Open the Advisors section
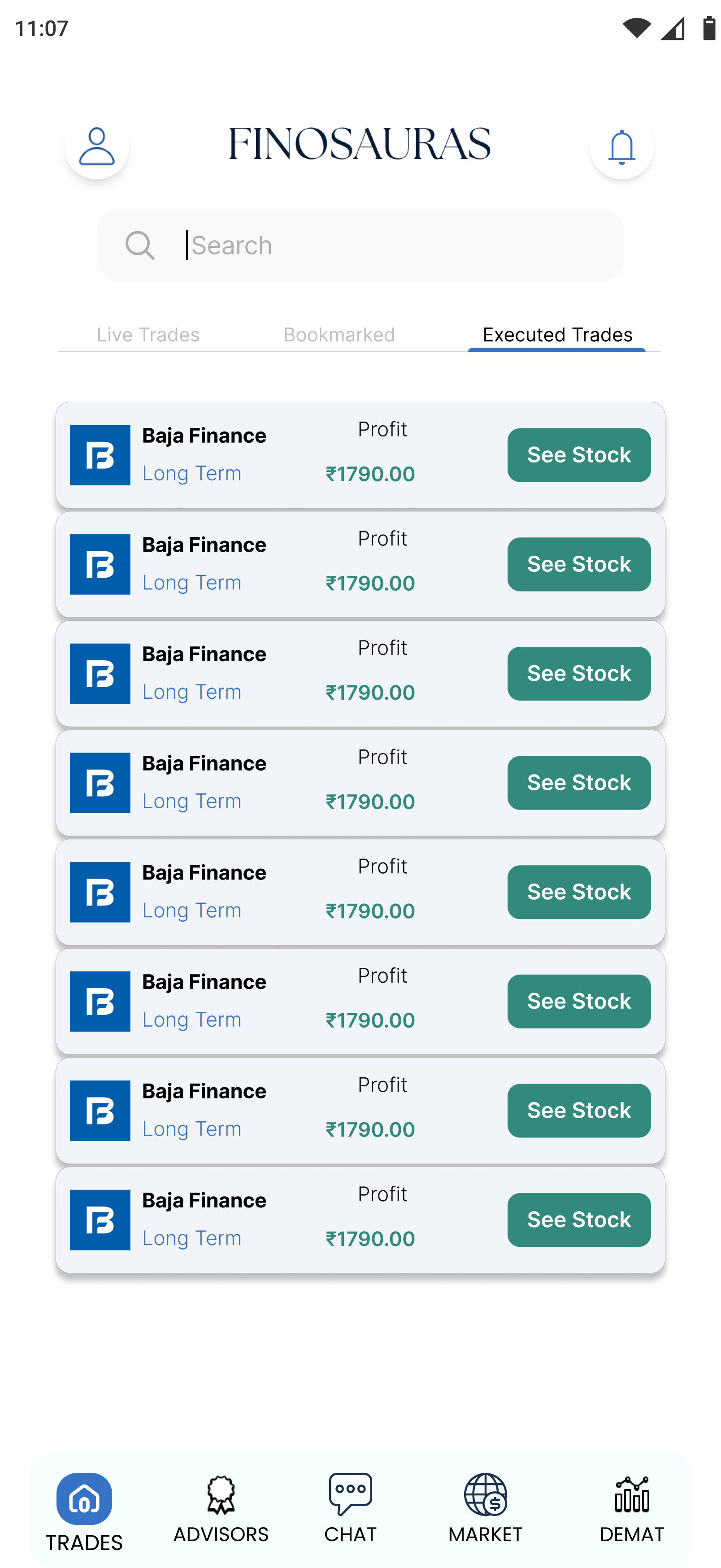The width and height of the screenshot is (721, 1568). point(221,1510)
